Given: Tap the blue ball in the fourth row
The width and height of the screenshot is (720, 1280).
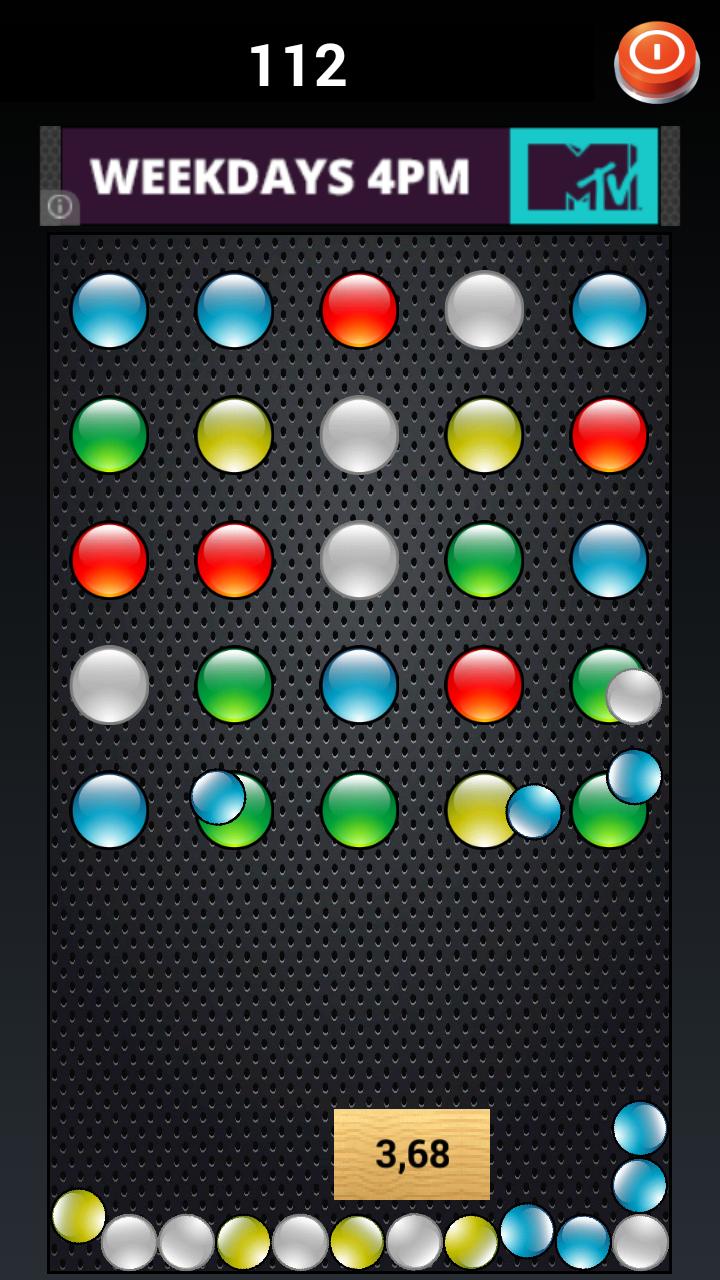Looking at the screenshot, I should pos(359,685).
